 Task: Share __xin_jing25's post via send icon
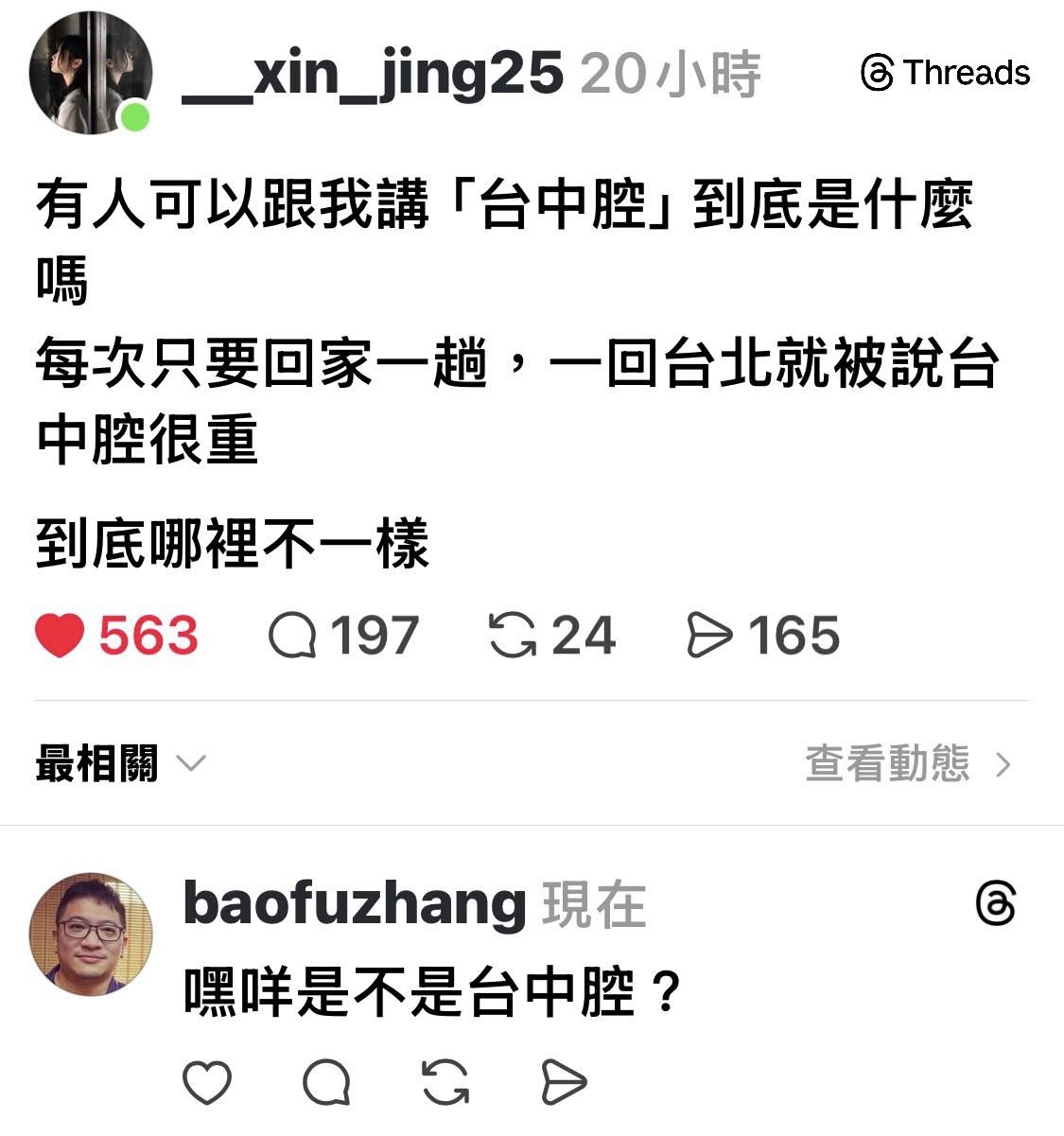click(709, 636)
